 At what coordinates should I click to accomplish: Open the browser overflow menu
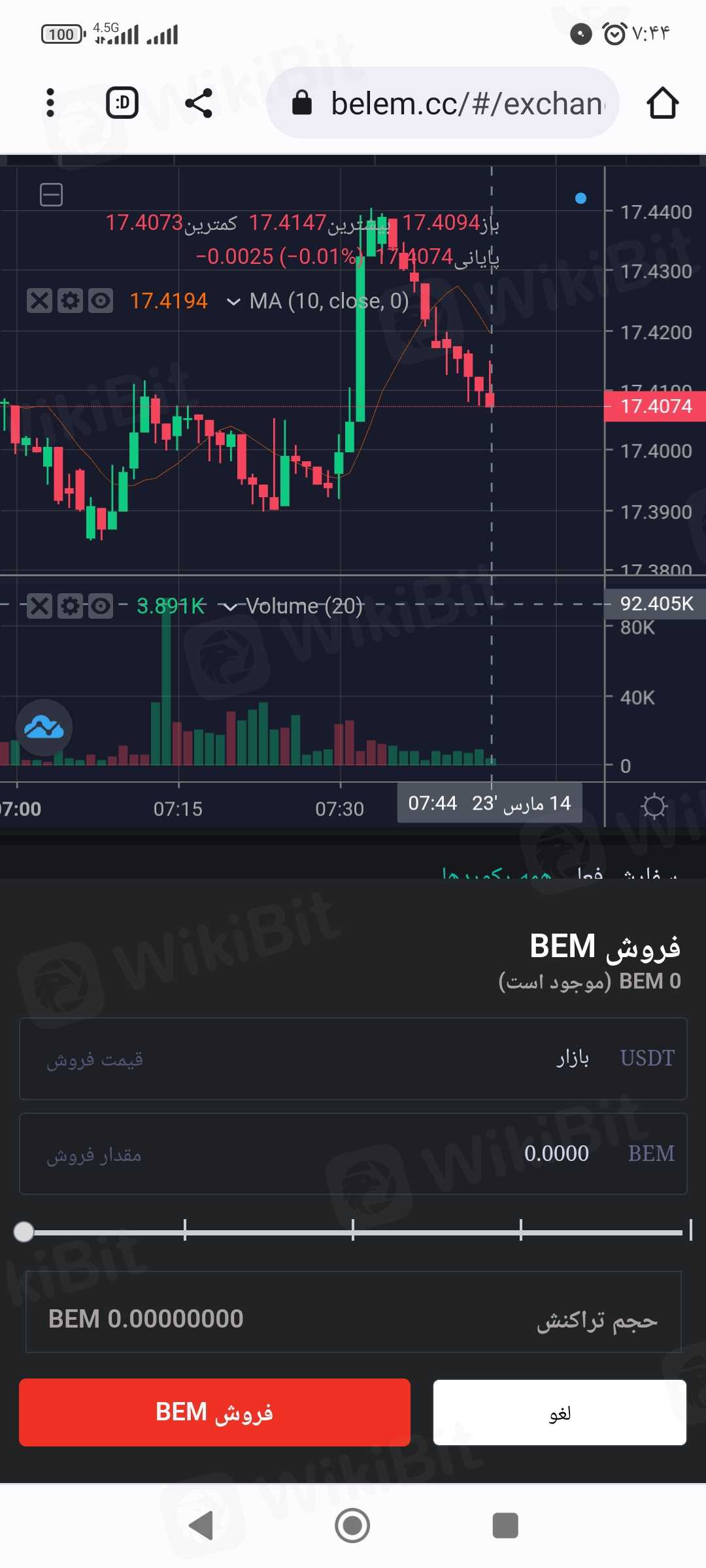[x=50, y=103]
